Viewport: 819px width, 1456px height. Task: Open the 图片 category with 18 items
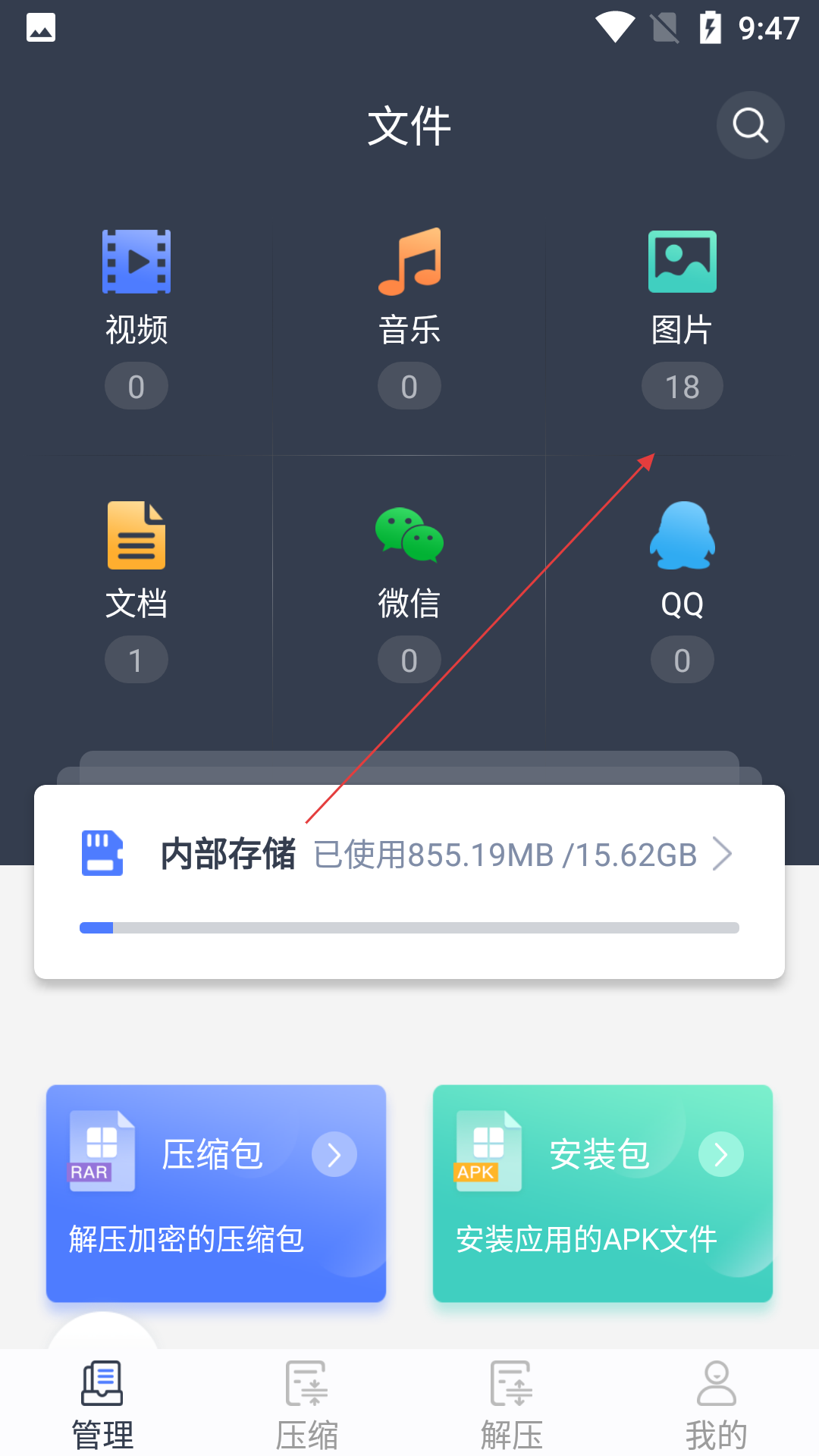tap(682, 318)
